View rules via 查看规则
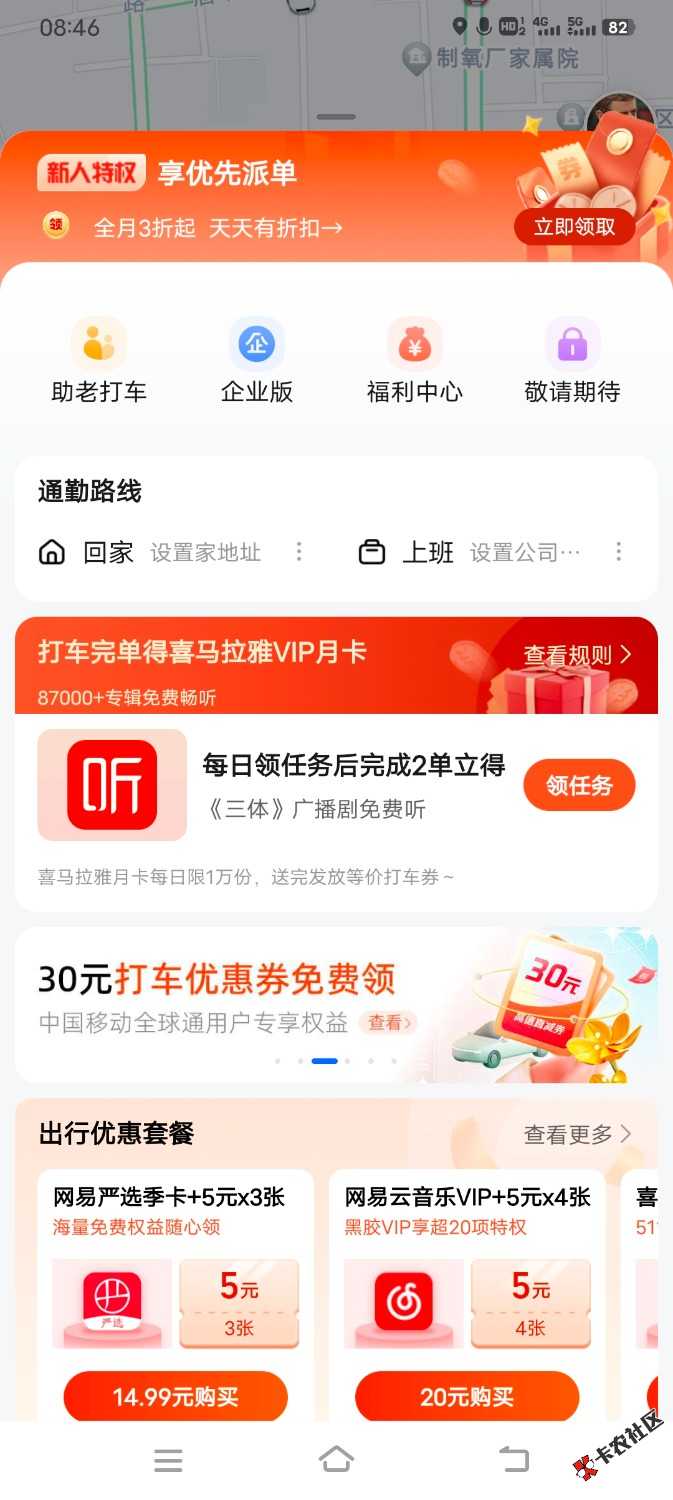 click(x=577, y=655)
